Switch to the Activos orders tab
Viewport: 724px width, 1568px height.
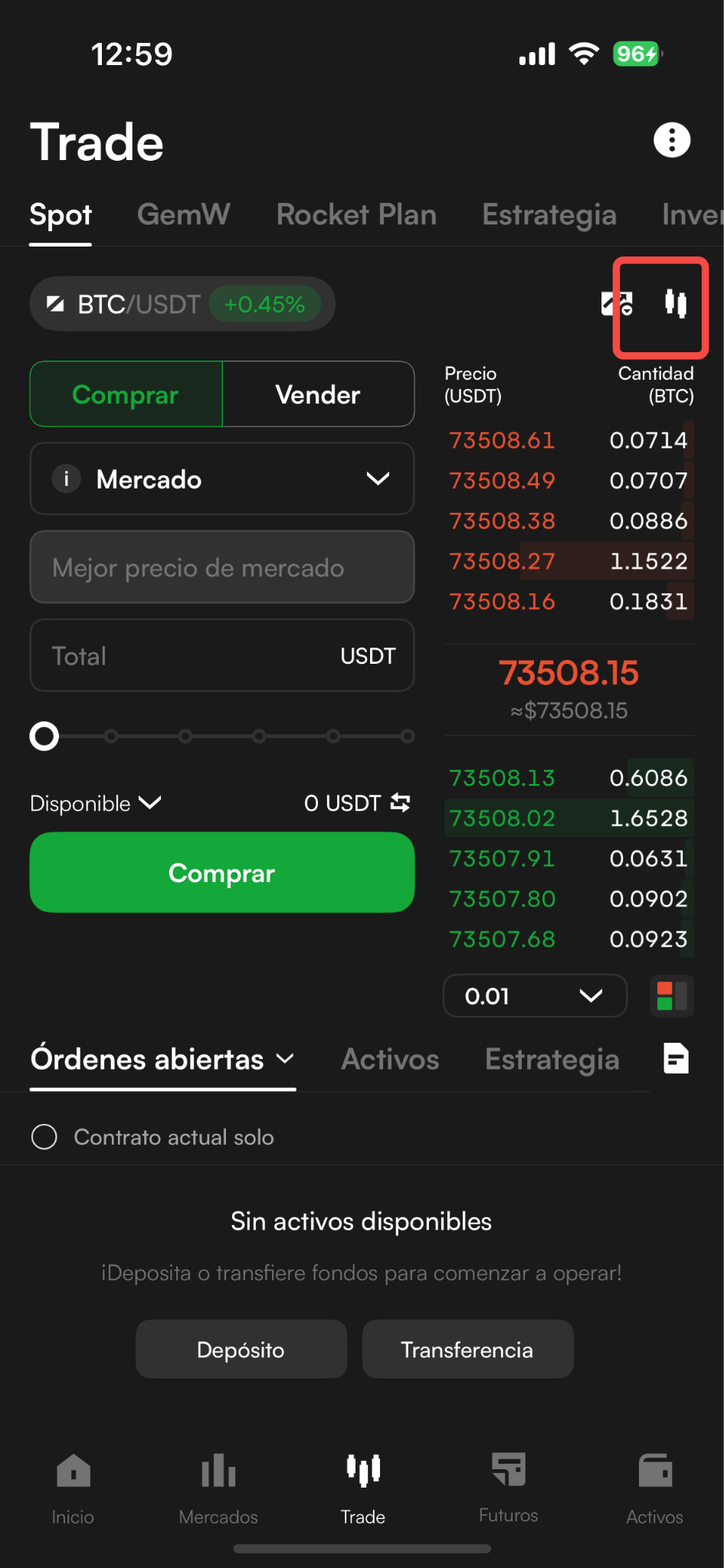coord(390,1060)
